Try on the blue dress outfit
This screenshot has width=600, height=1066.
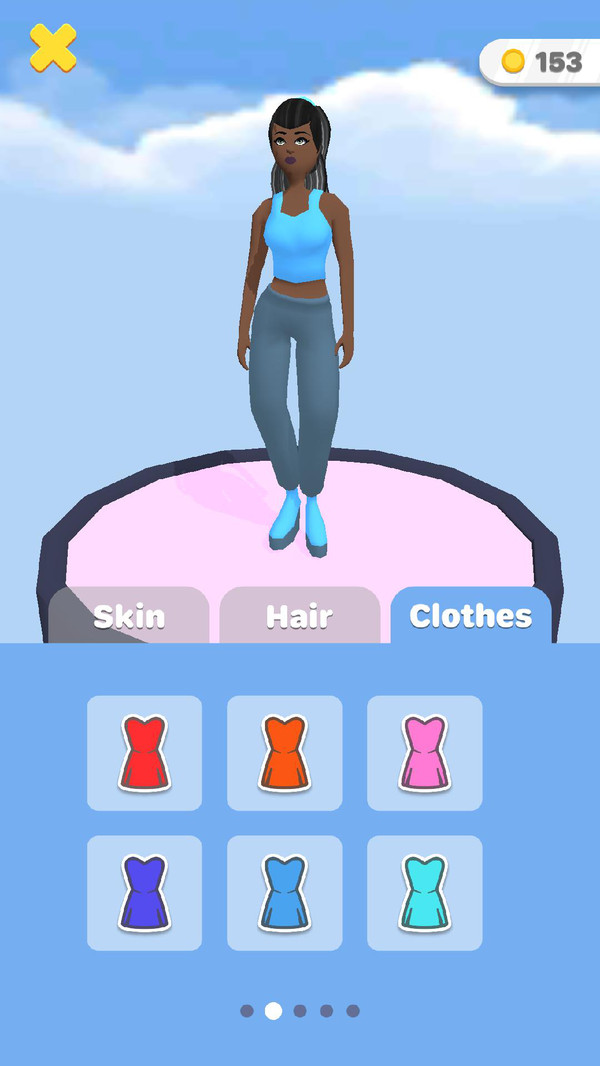point(284,893)
